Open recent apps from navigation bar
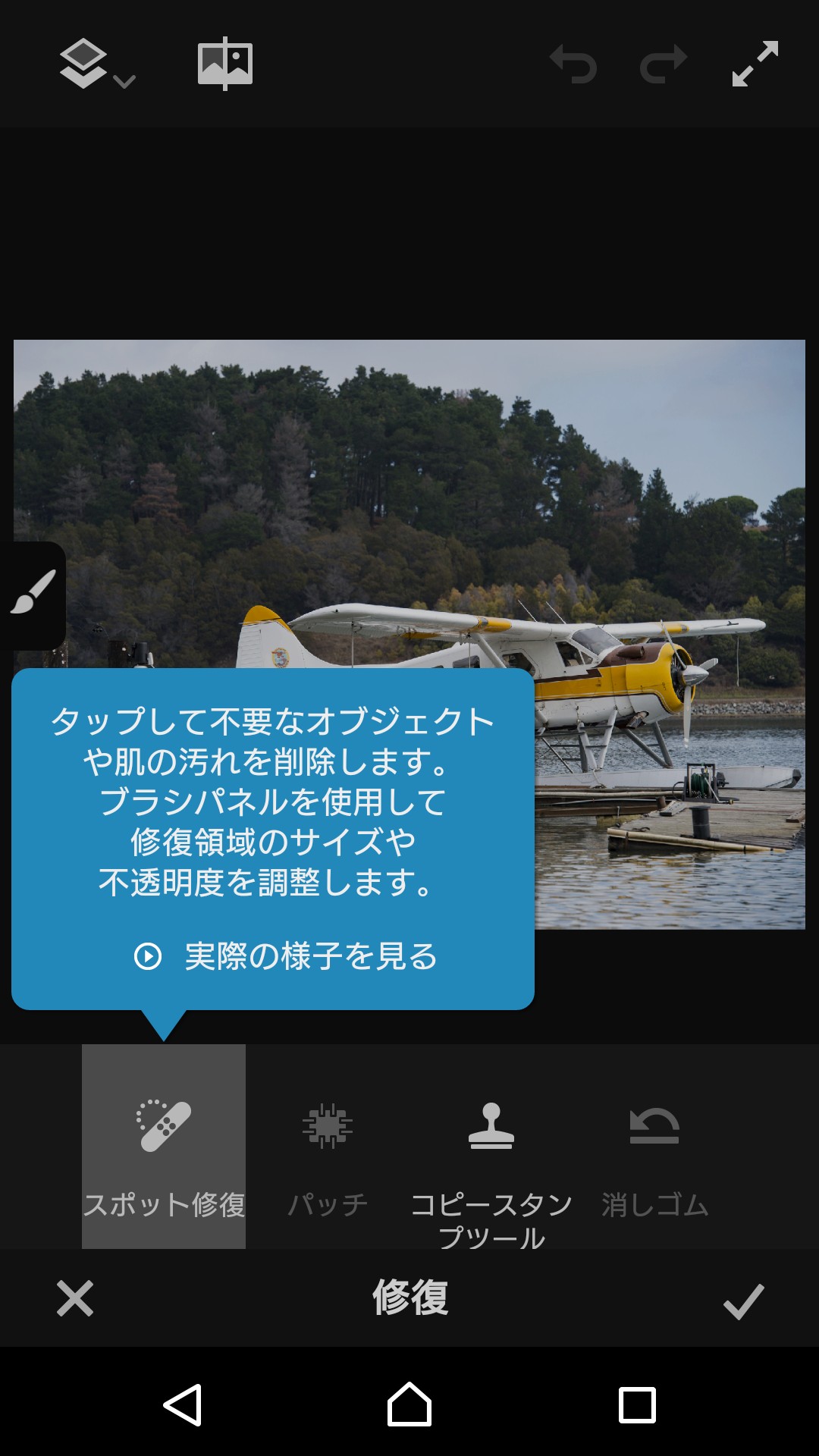 (x=637, y=1405)
